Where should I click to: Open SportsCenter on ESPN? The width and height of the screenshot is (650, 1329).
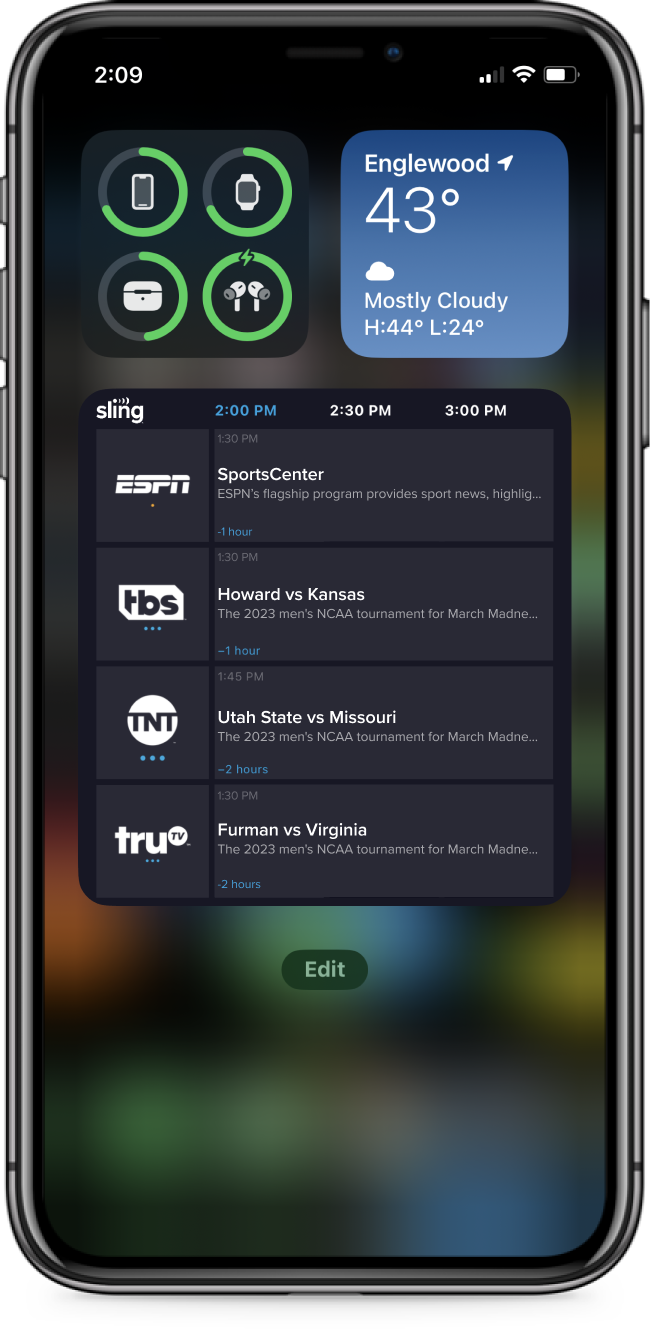tap(383, 485)
